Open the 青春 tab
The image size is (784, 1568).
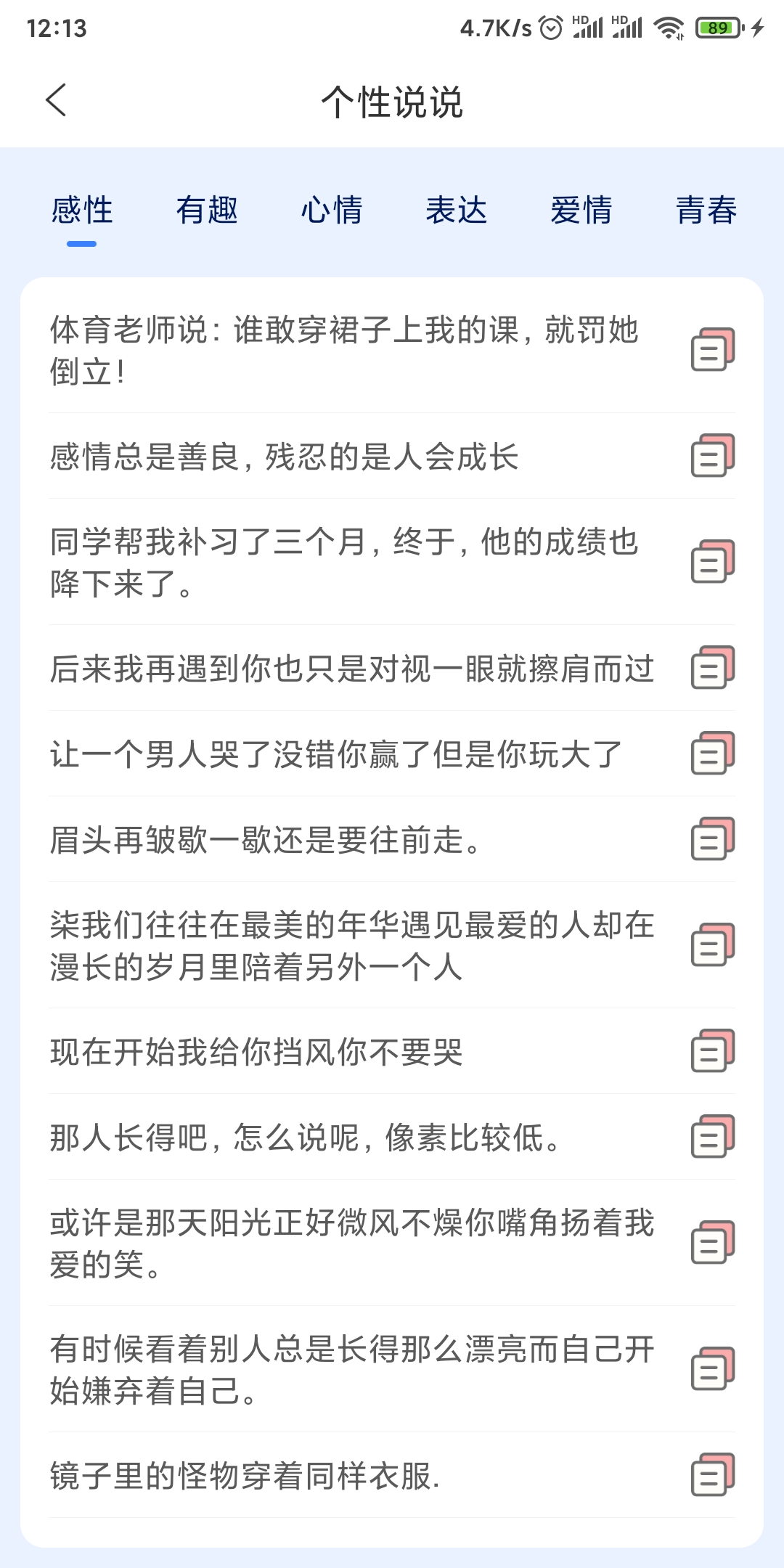click(x=706, y=211)
